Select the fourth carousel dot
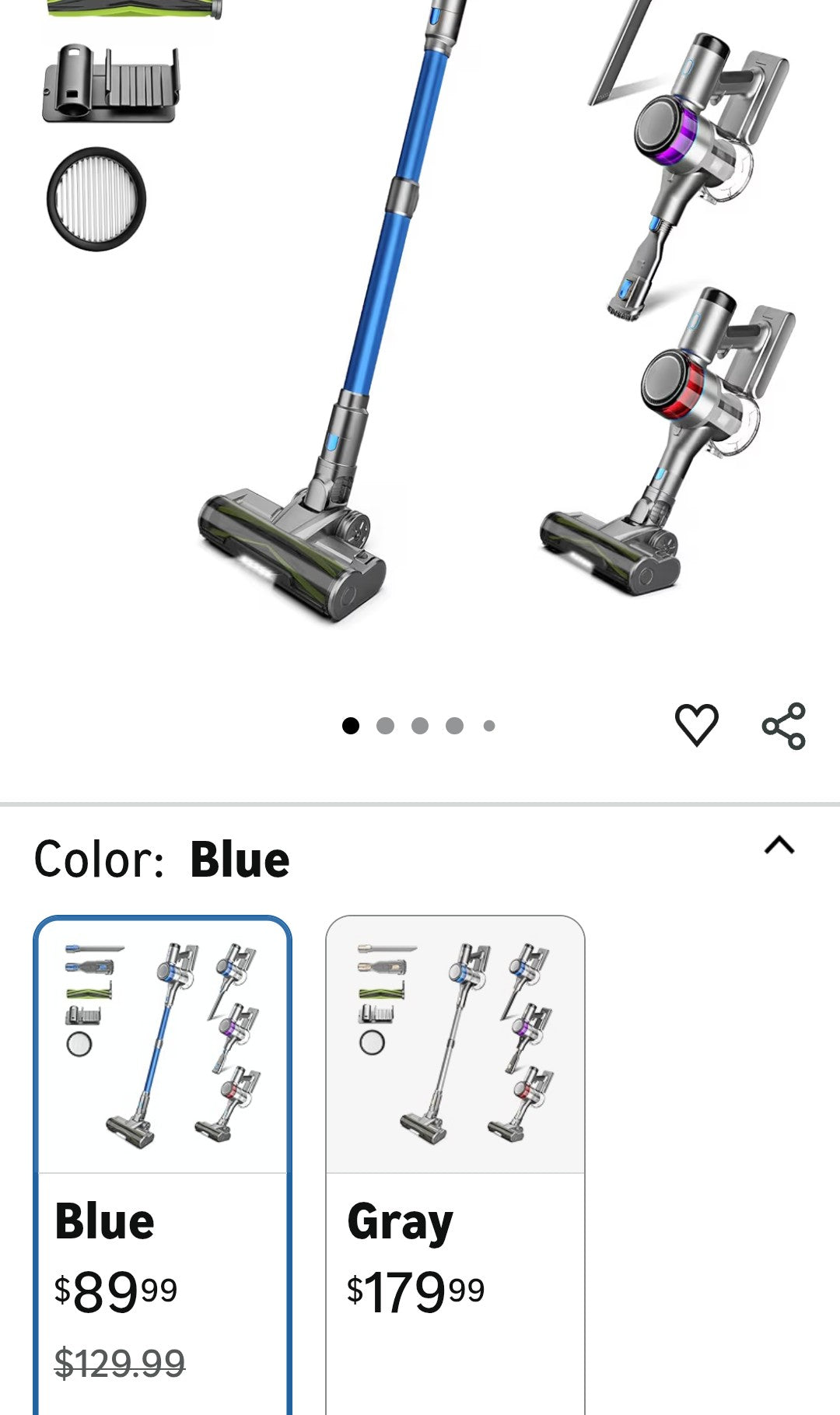 point(455,725)
